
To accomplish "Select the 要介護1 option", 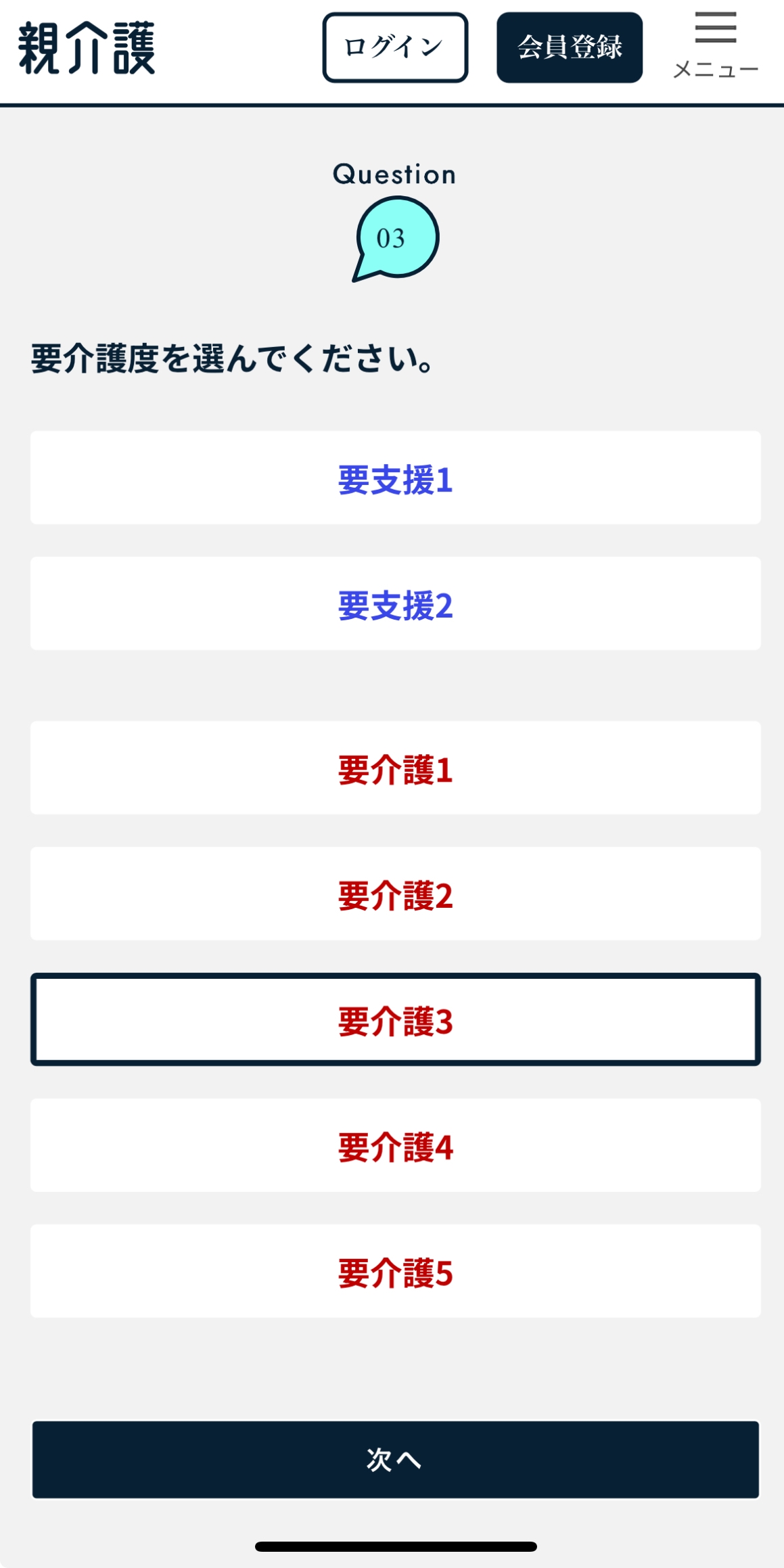I will pos(395,768).
